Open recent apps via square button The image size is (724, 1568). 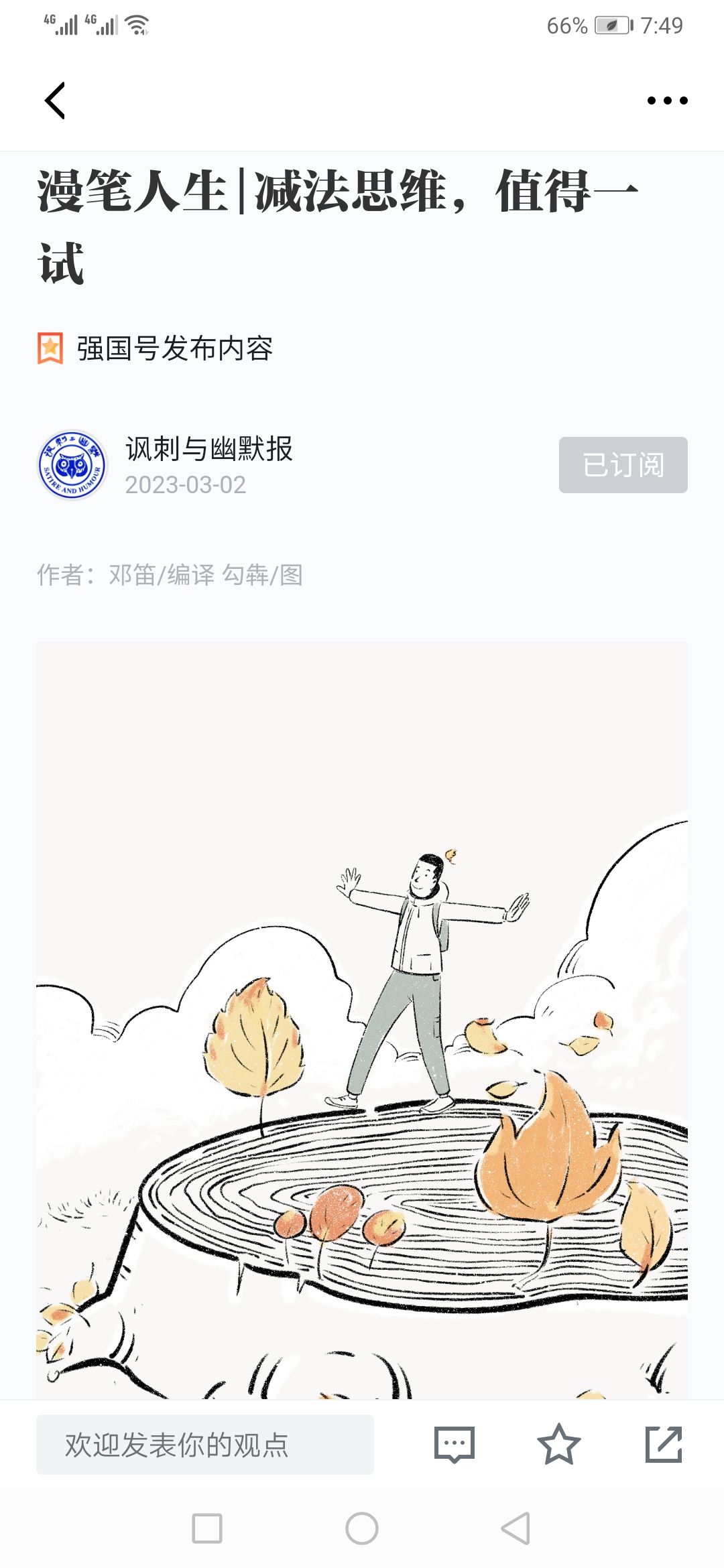pos(207,1528)
